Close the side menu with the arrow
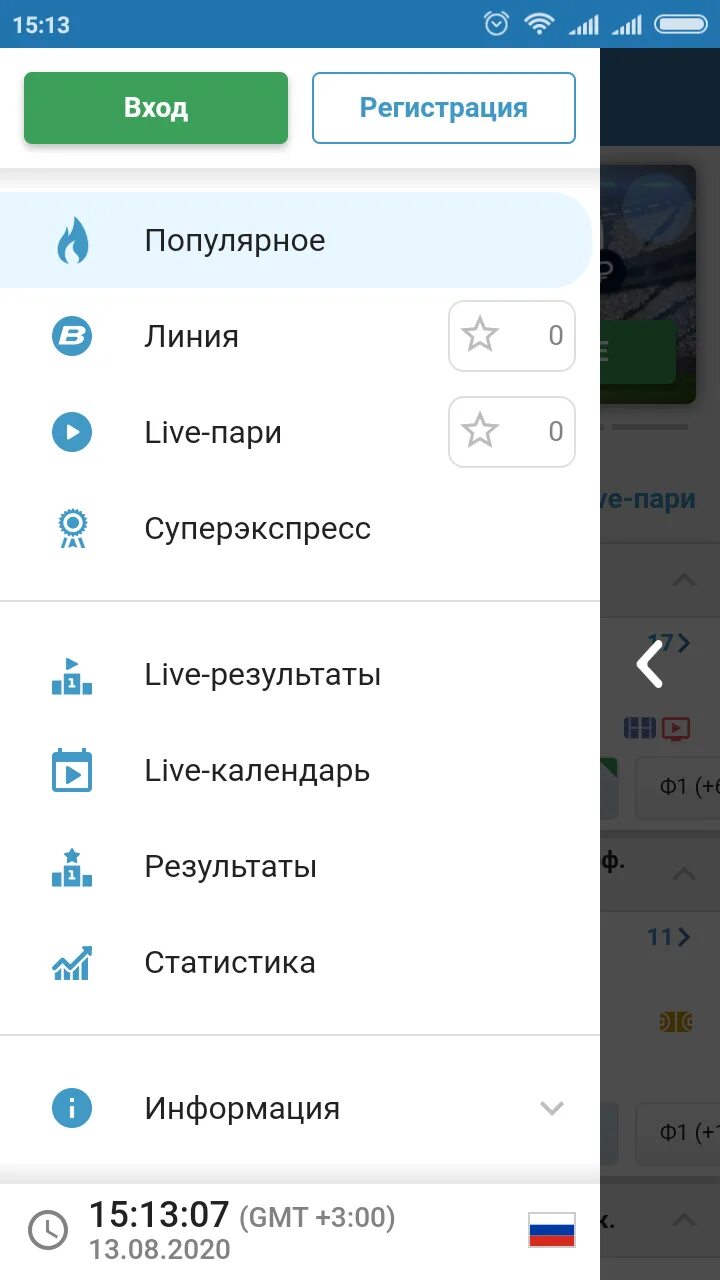 (651, 664)
